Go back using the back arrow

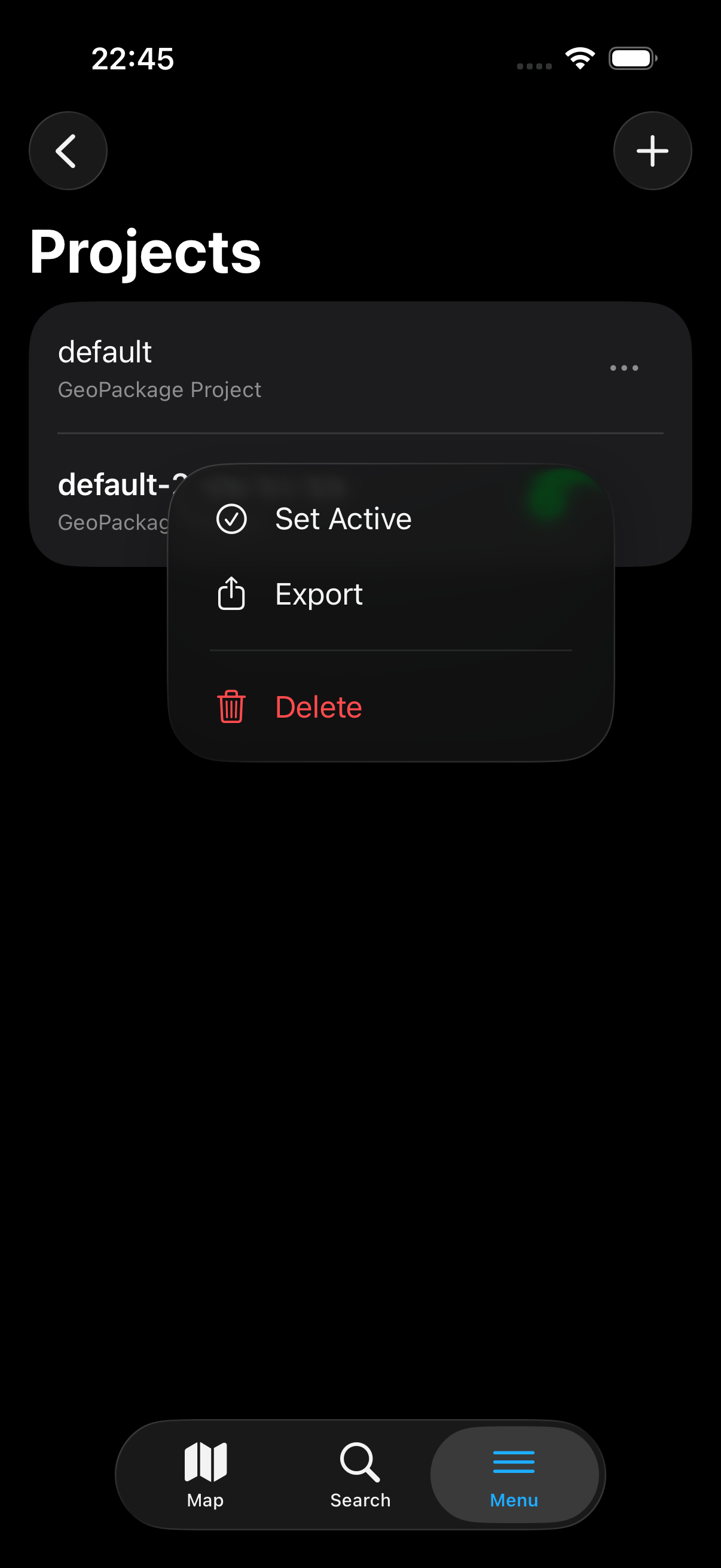(68, 150)
